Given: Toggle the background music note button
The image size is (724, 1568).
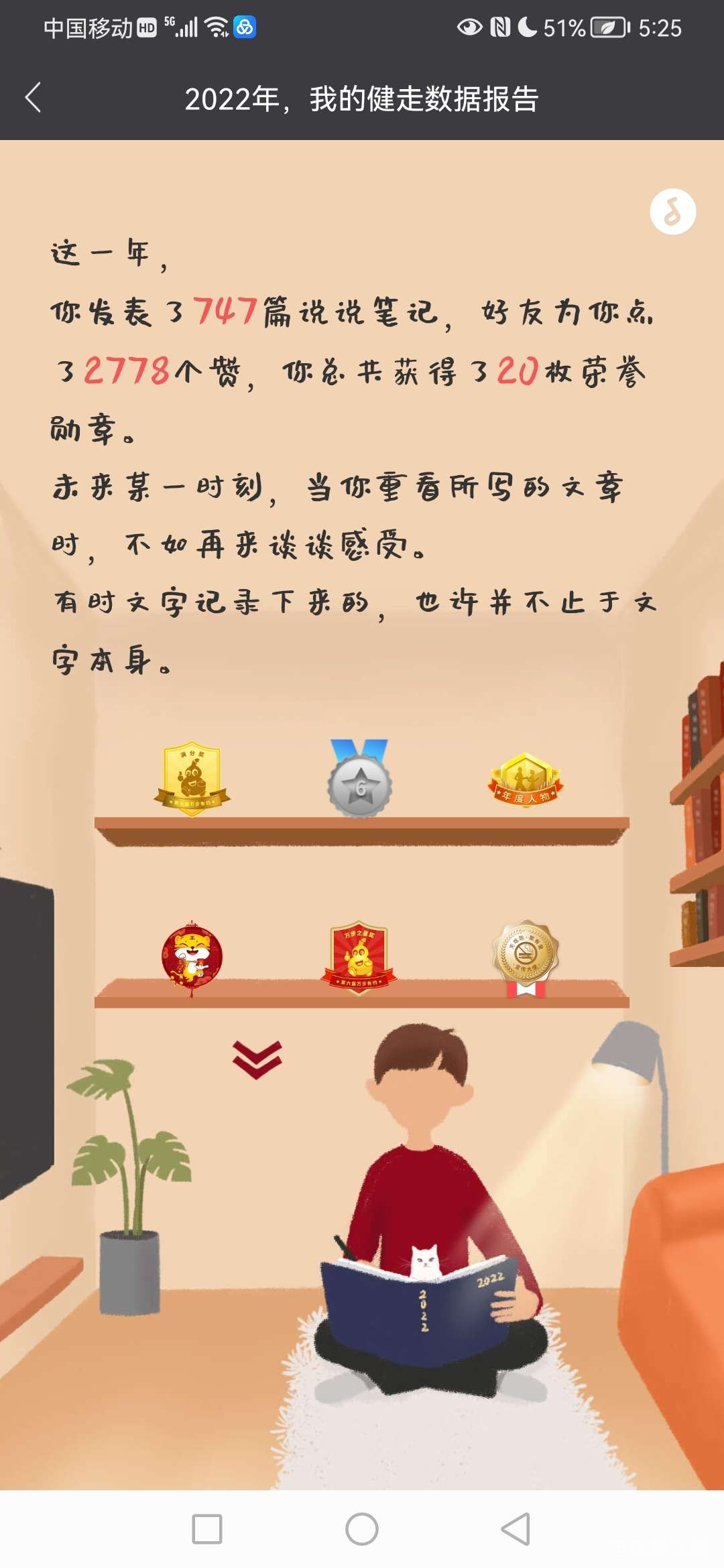Looking at the screenshot, I should [672, 212].
